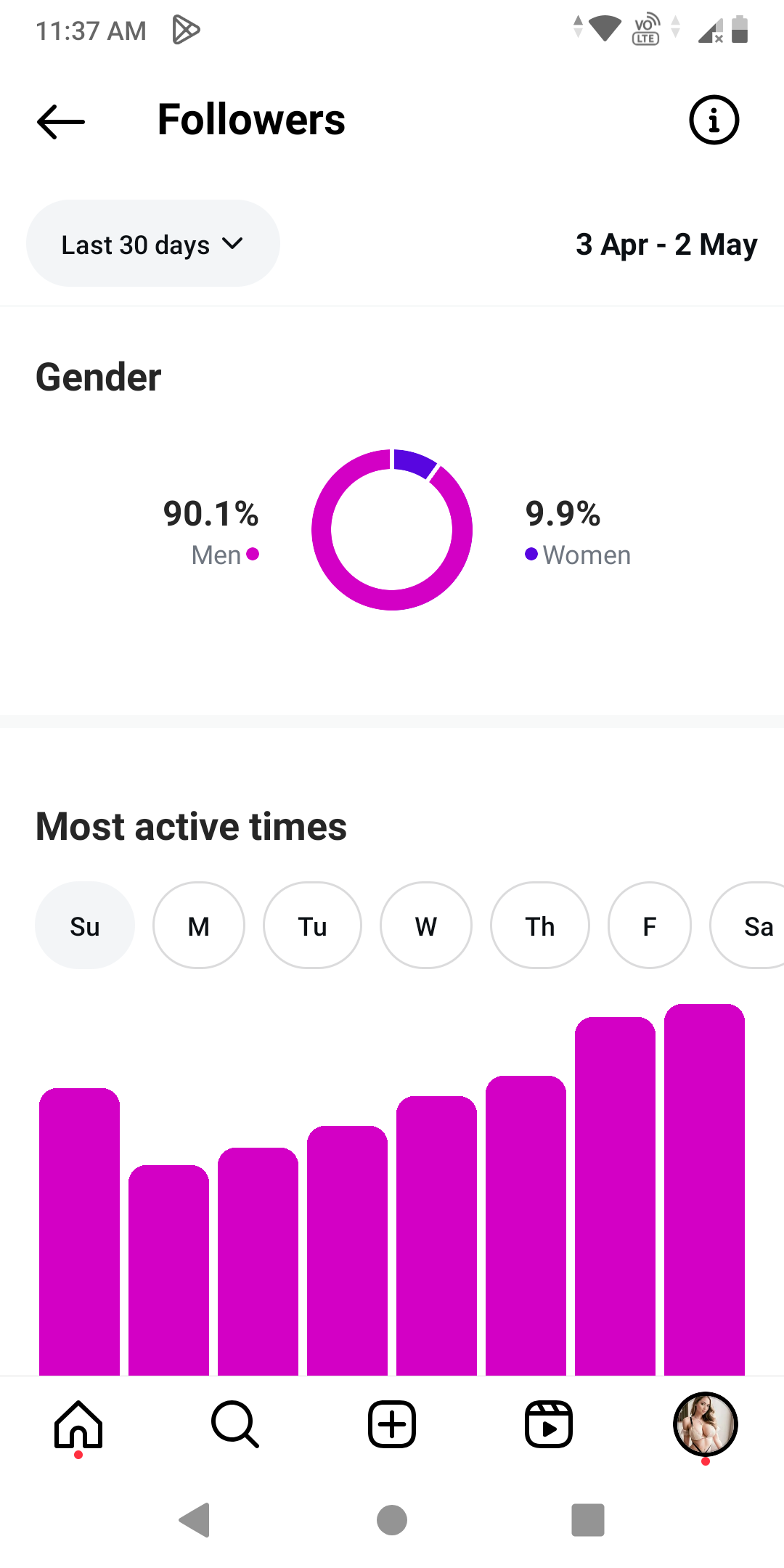The height and width of the screenshot is (1568, 784).
Task: Switch to Monday active times
Action: coord(198,926)
